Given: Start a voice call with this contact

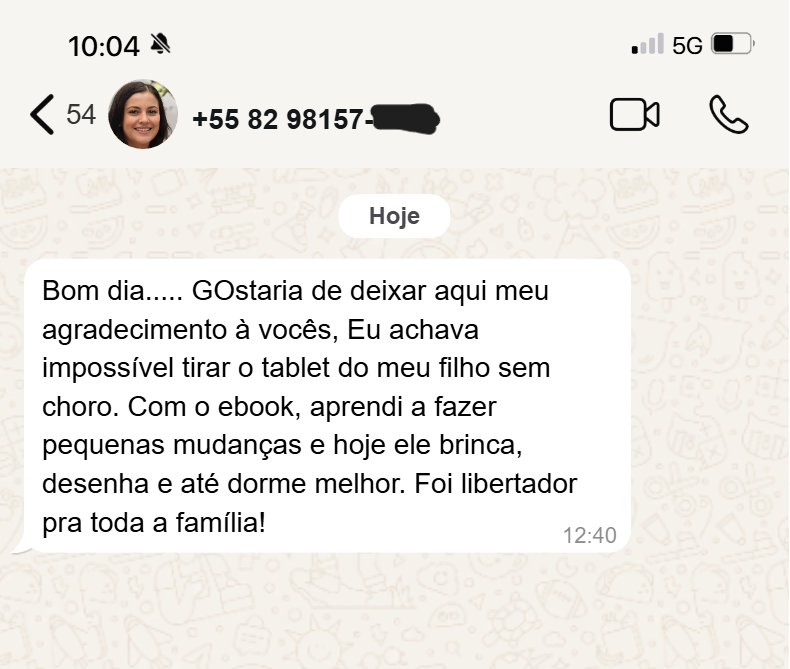Looking at the screenshot, I should [x=728, y=115].
